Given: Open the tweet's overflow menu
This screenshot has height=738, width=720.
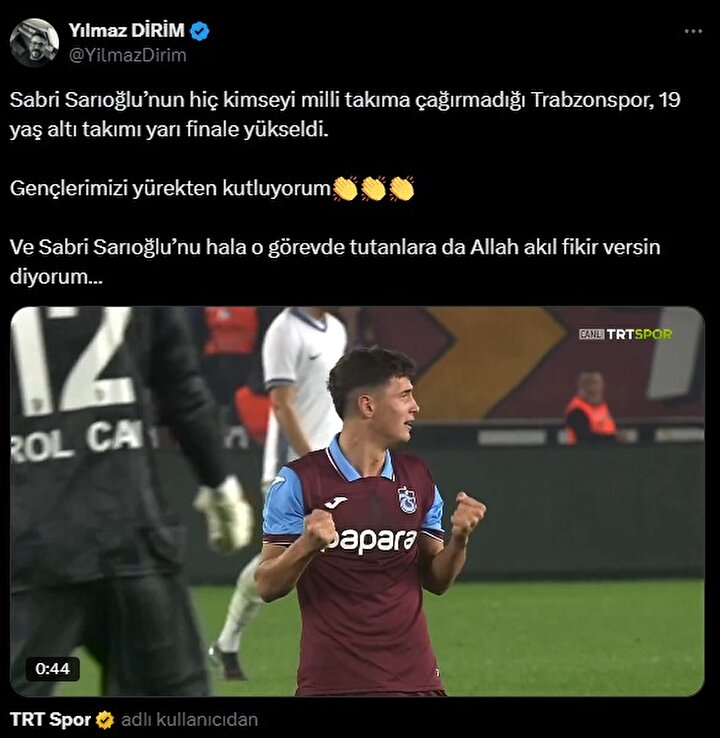Looking at the screenshot, I should point(693,31).
